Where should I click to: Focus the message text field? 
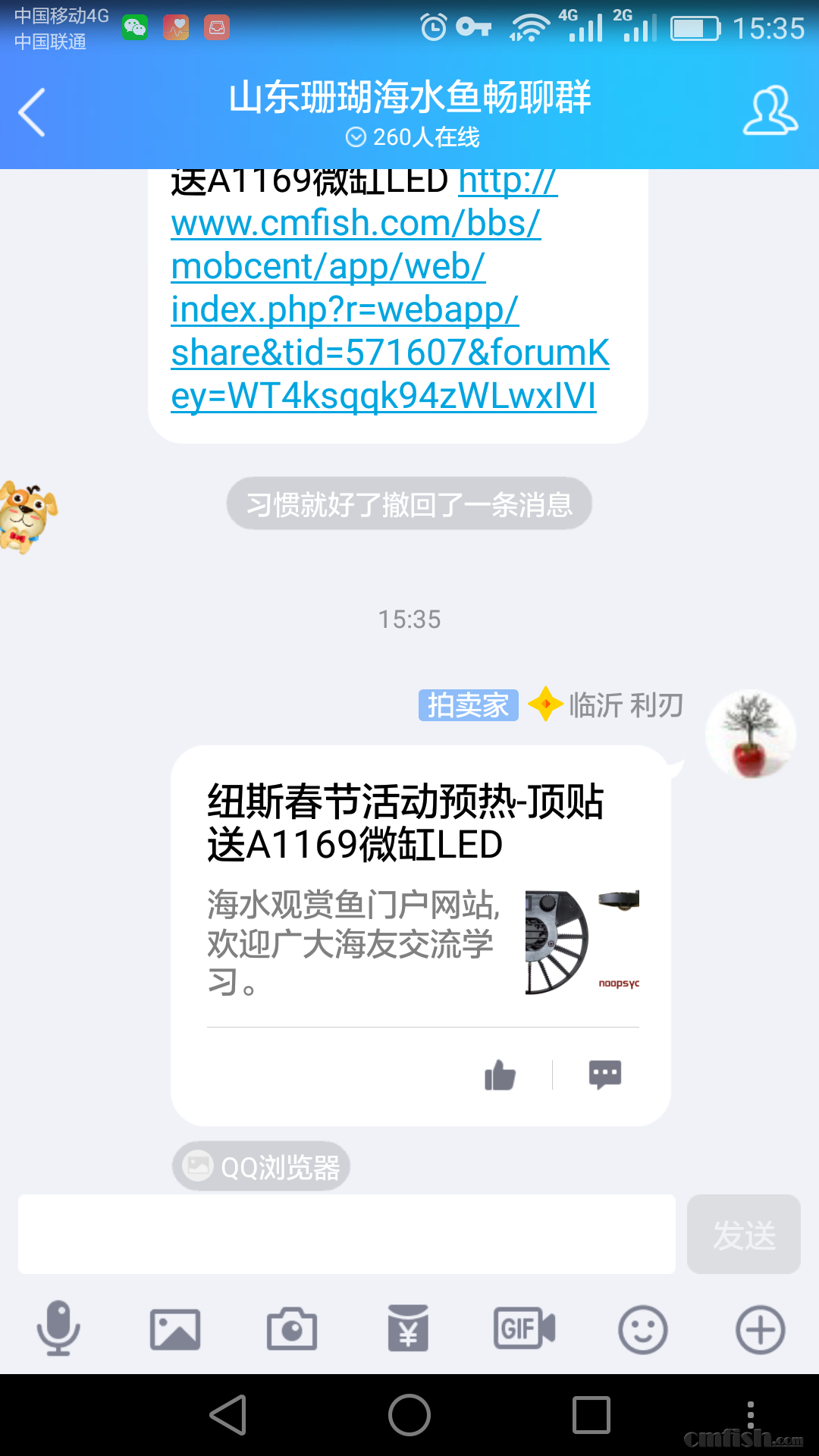[x=347, y=1235]
